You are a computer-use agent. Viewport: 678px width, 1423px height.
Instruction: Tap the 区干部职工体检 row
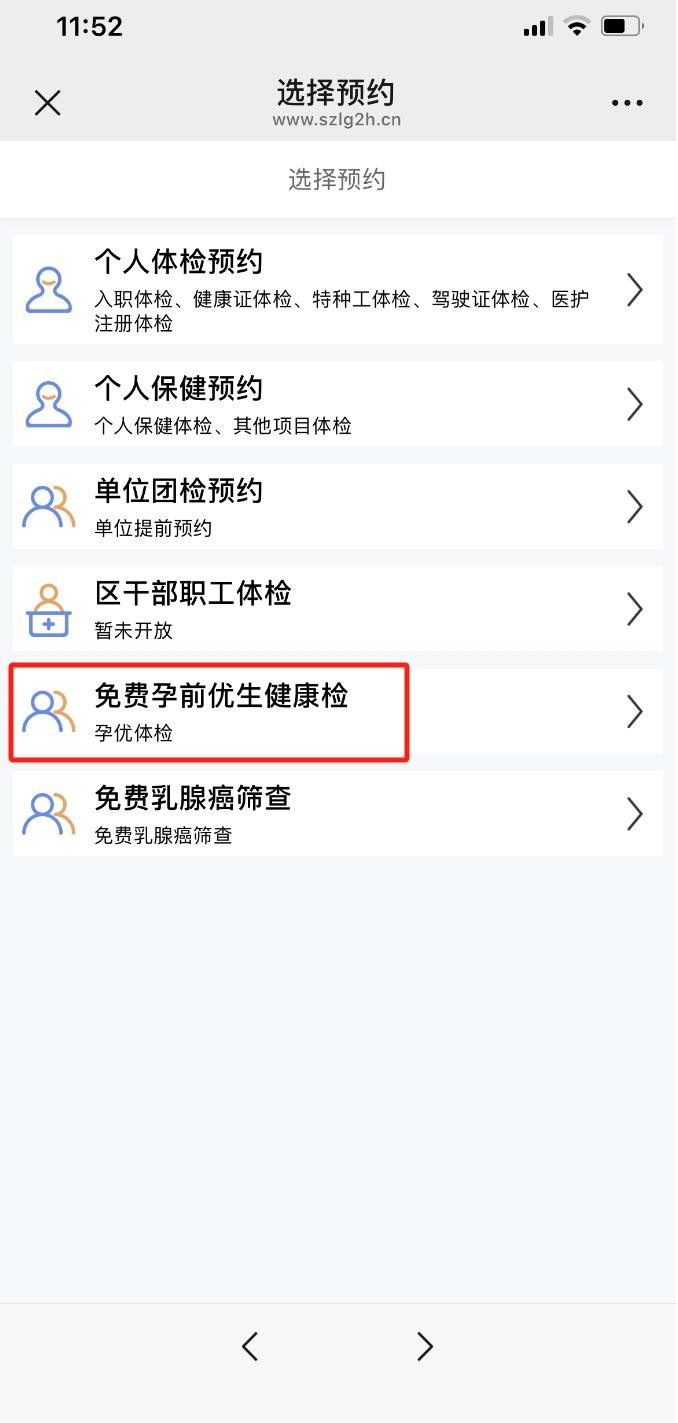[x=337, y=608]
